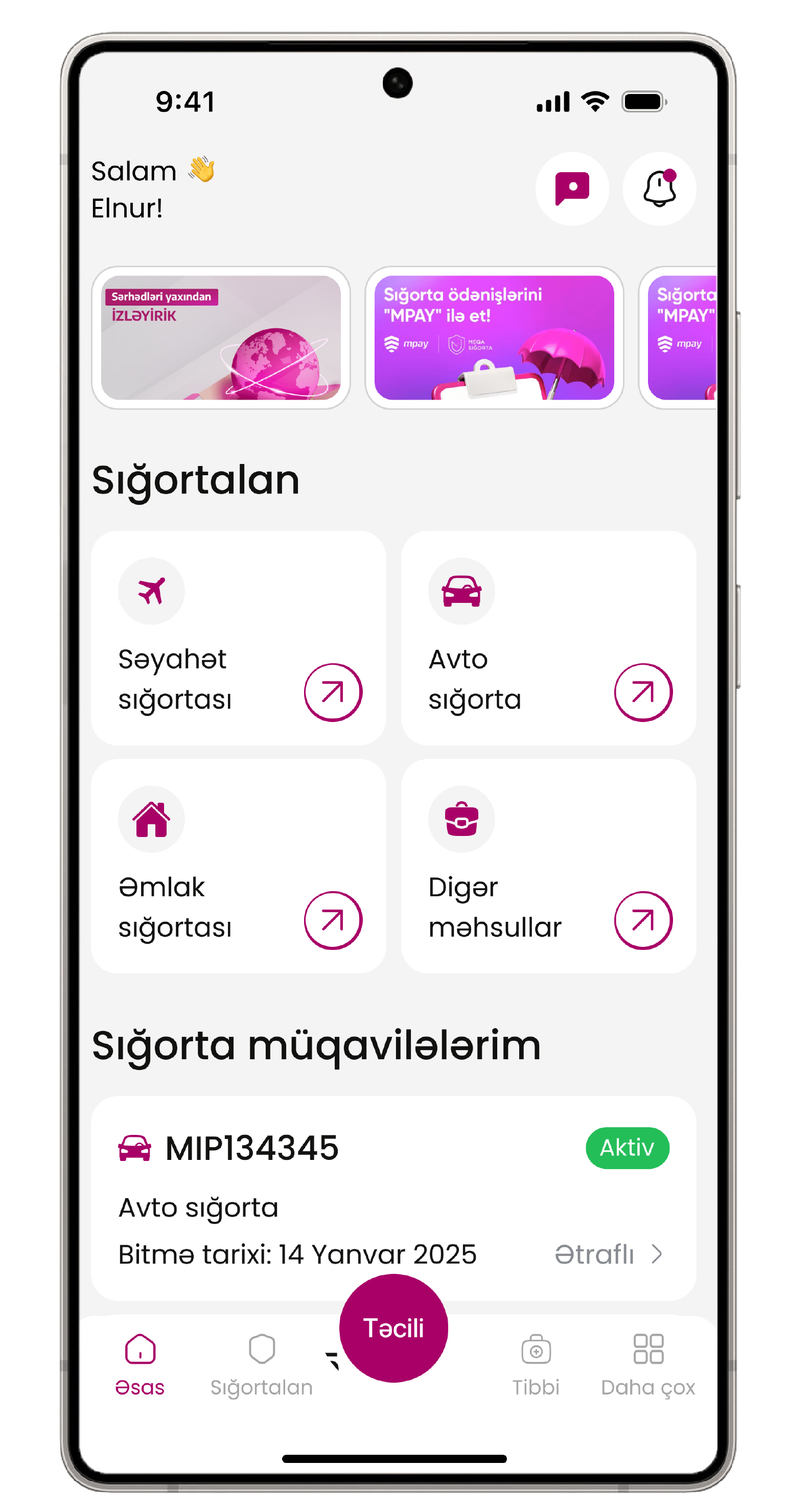Open the MPAY insurance payments banner

[x=494, y=338]
